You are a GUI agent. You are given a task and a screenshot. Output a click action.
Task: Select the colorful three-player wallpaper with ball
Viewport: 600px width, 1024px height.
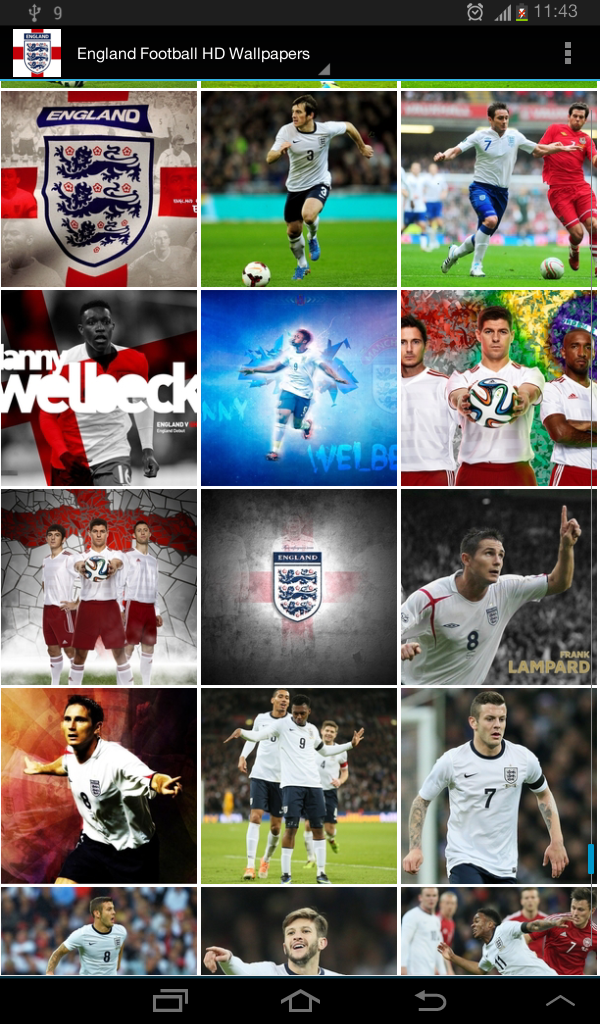pyautogui.click(x=498, y=388)
